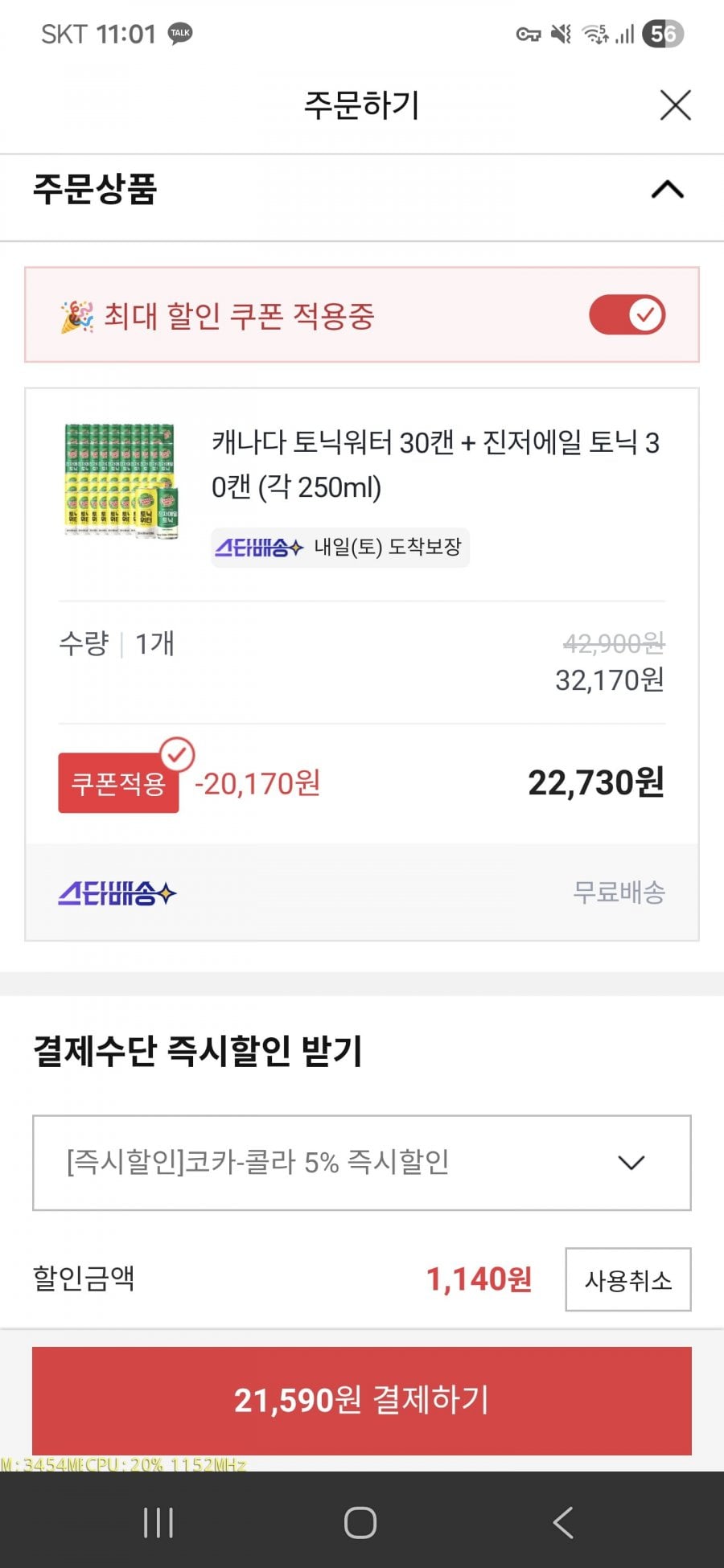Tap 사용취소 to cancel the discount

pyautogui.click(x=627, y=1279)
